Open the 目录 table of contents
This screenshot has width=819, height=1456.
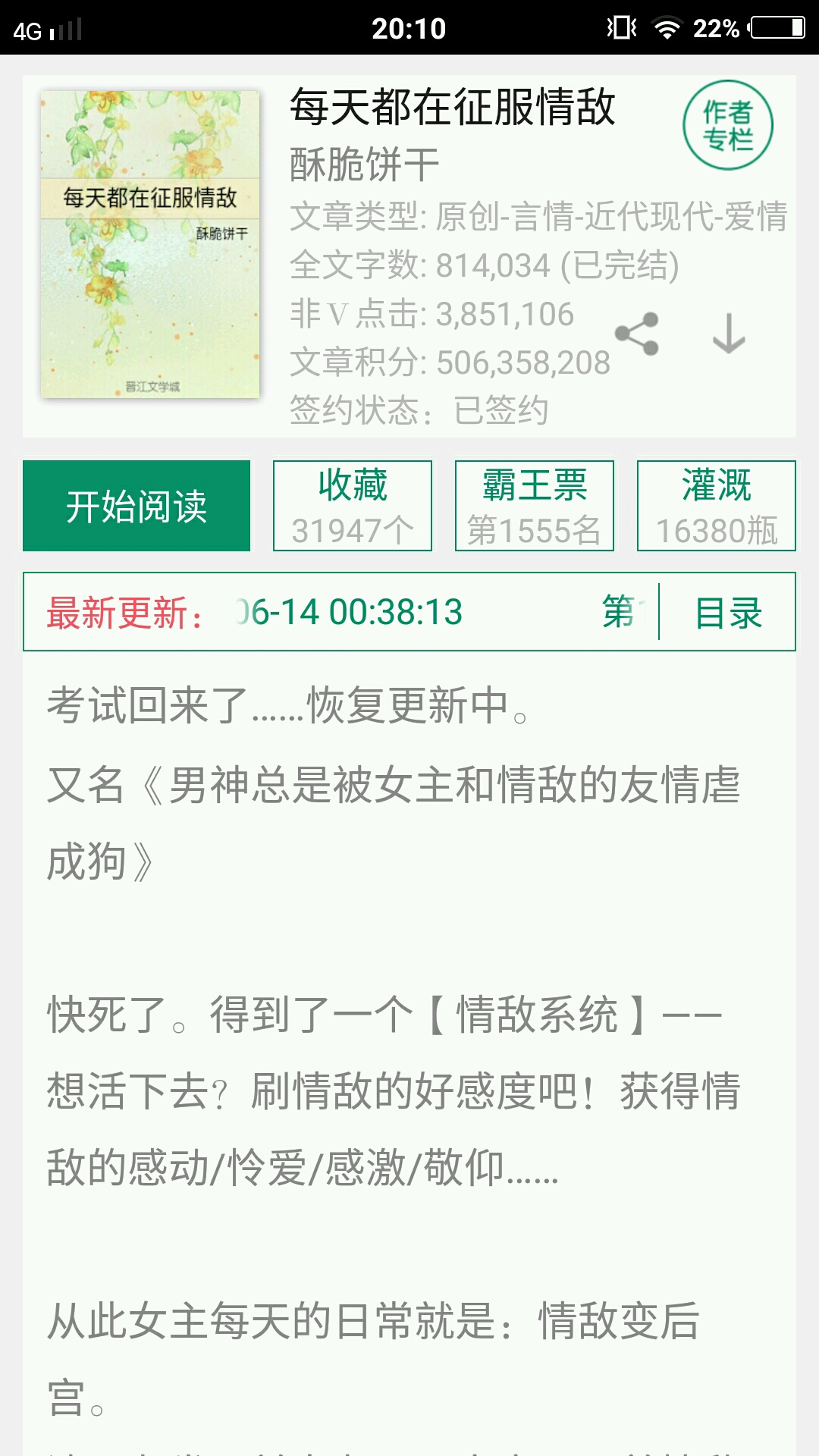(x=728, y=612)
